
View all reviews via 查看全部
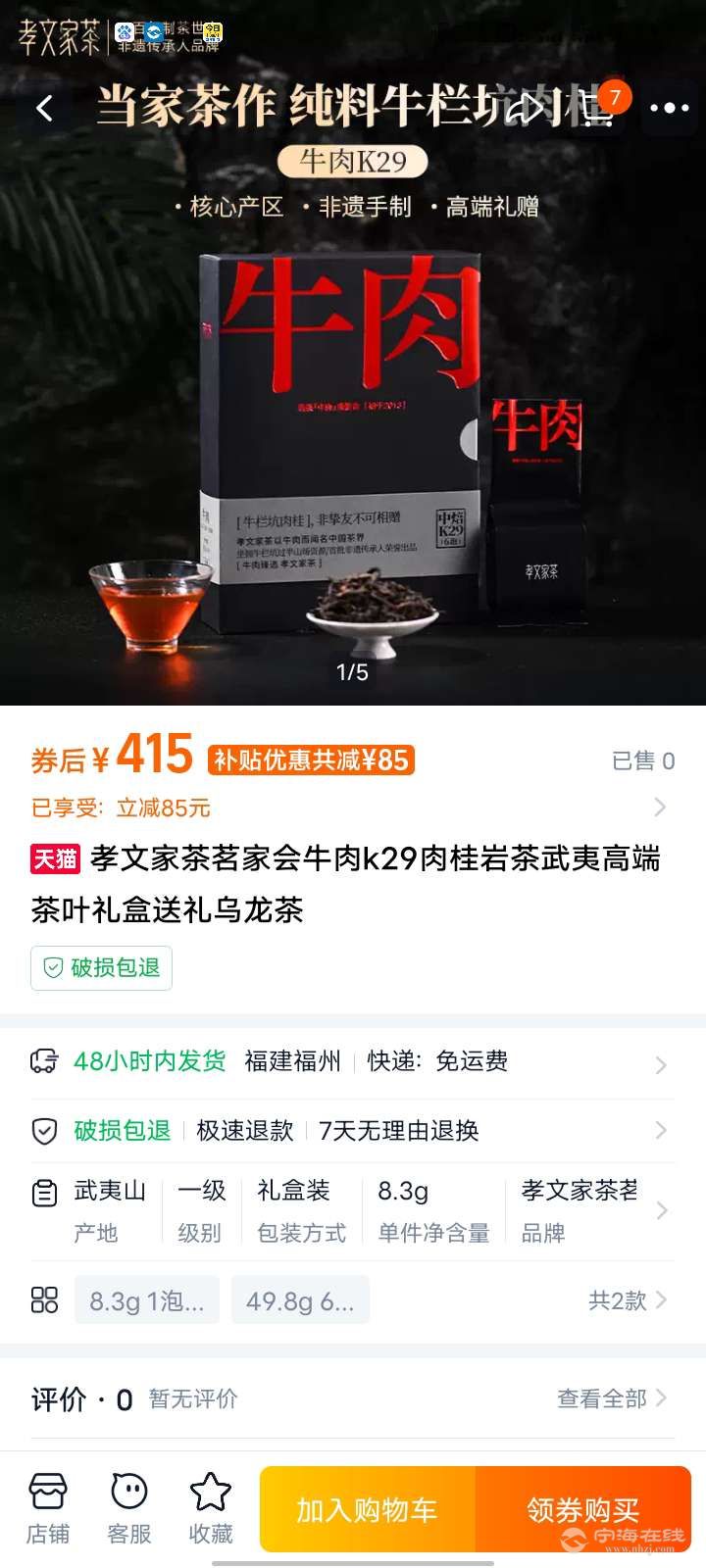610,1398
